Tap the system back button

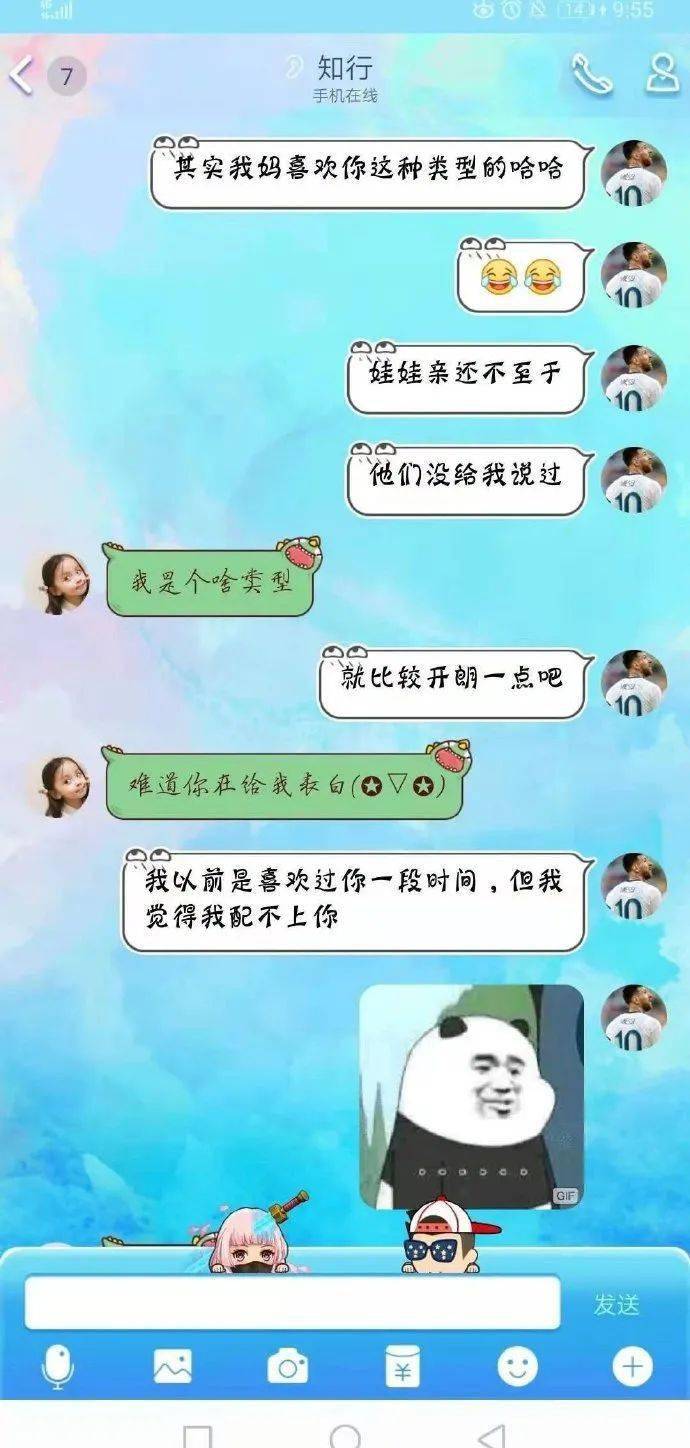(x=491, y=1436)
